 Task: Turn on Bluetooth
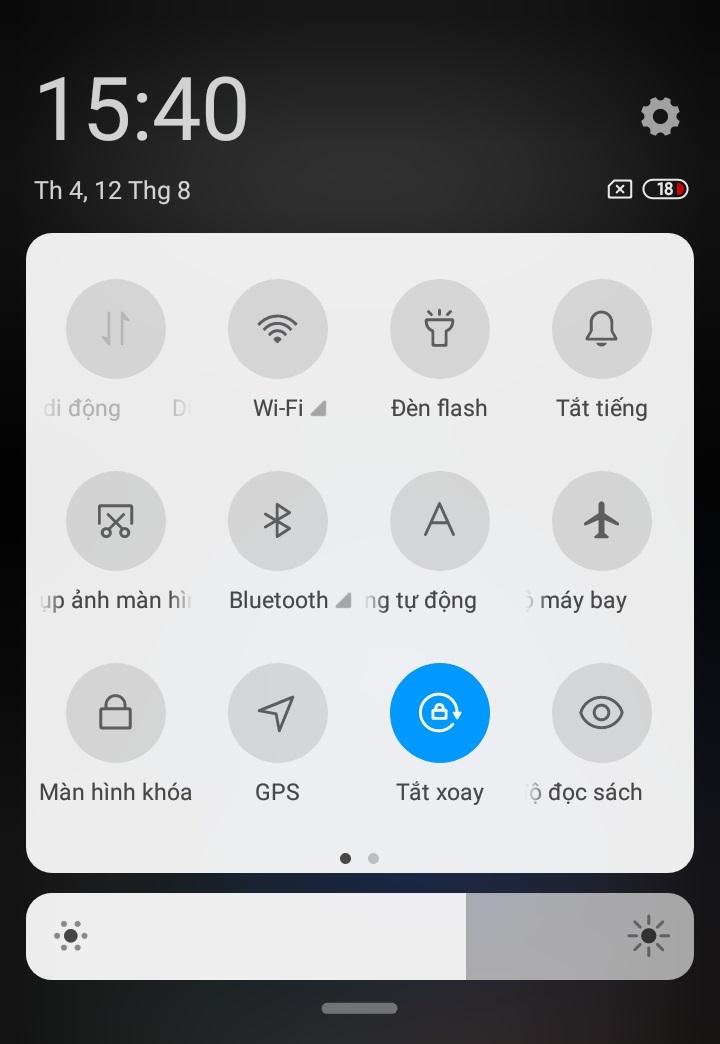click(278, 521)
